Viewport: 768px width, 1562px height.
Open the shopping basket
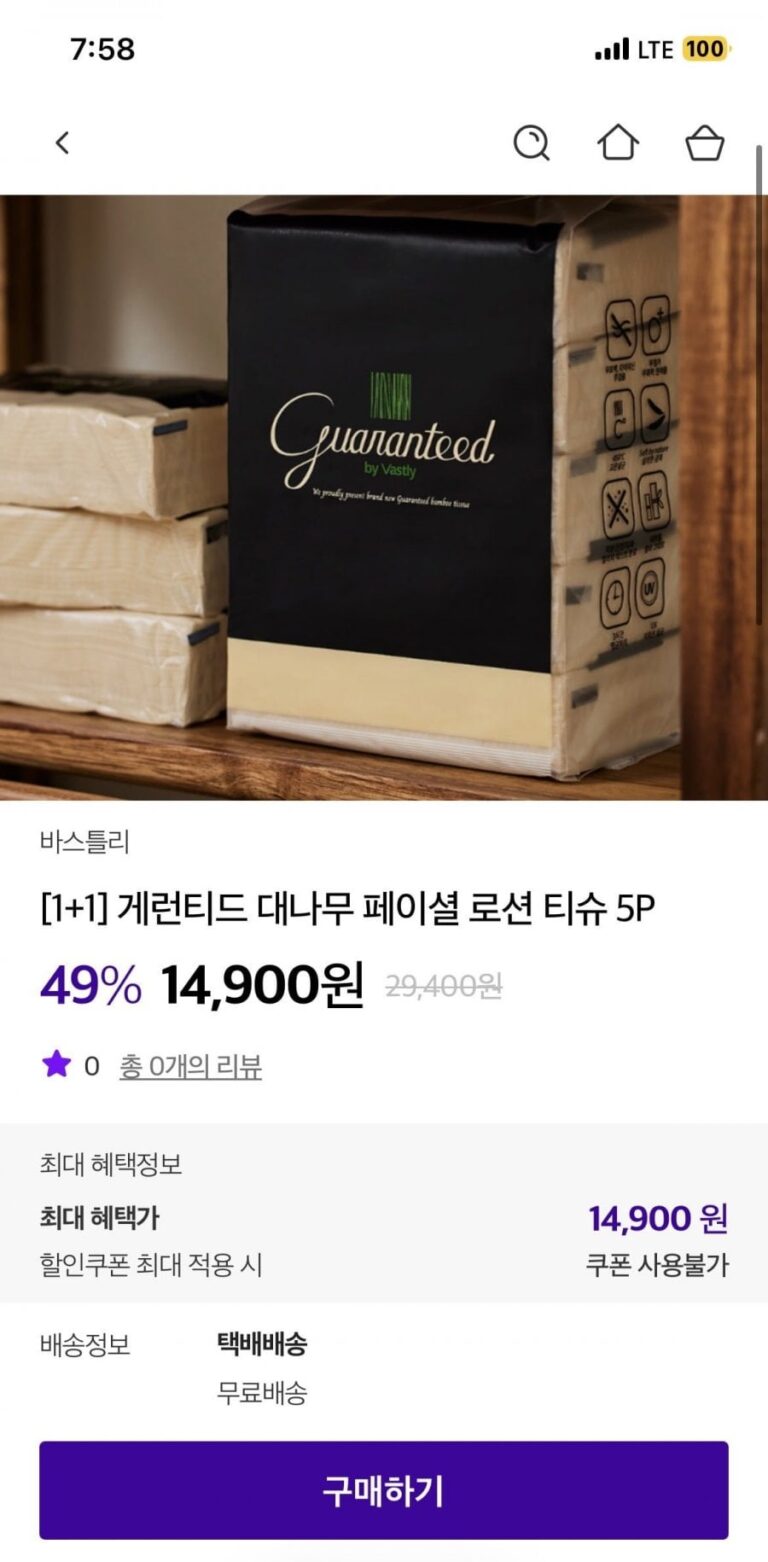[705, 143]
